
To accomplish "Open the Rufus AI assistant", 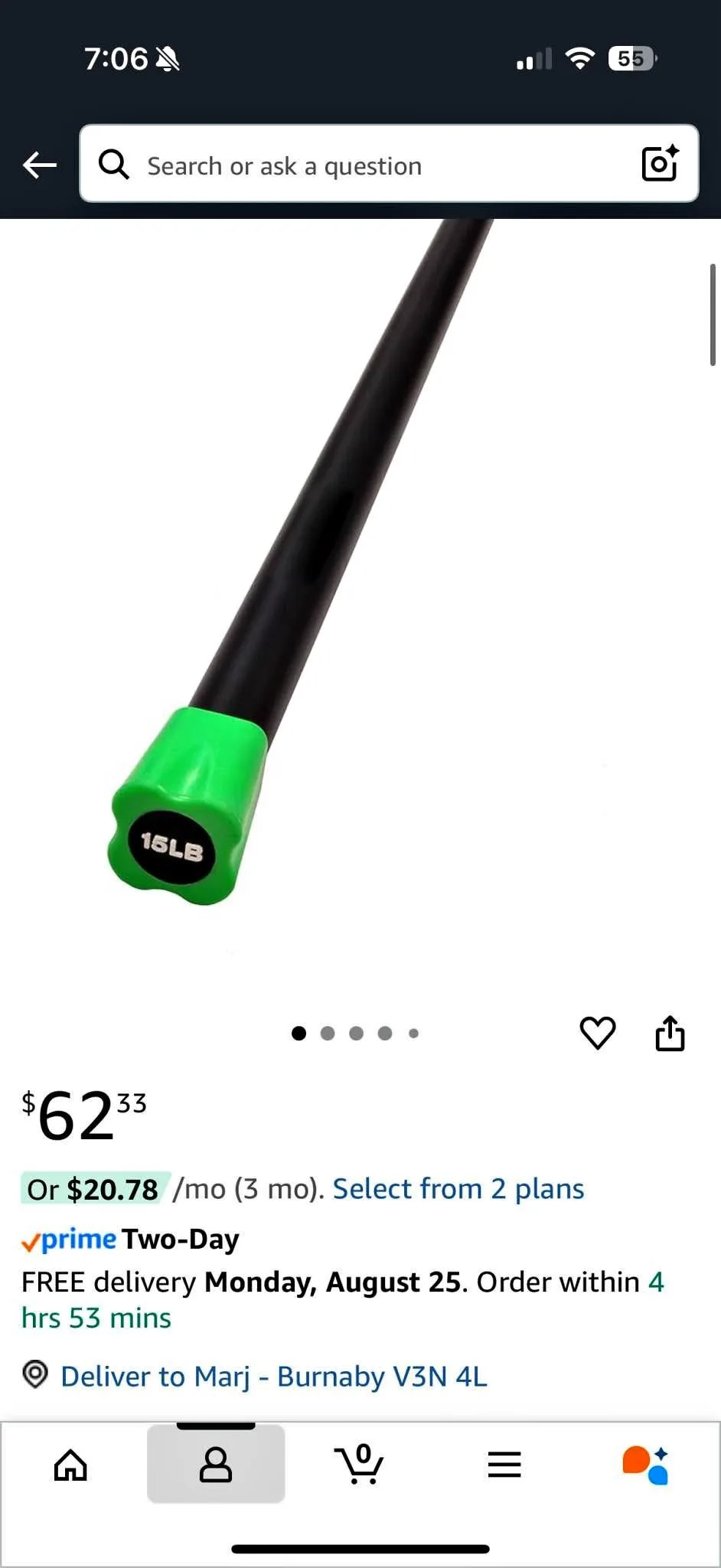I will point(644,1465).
